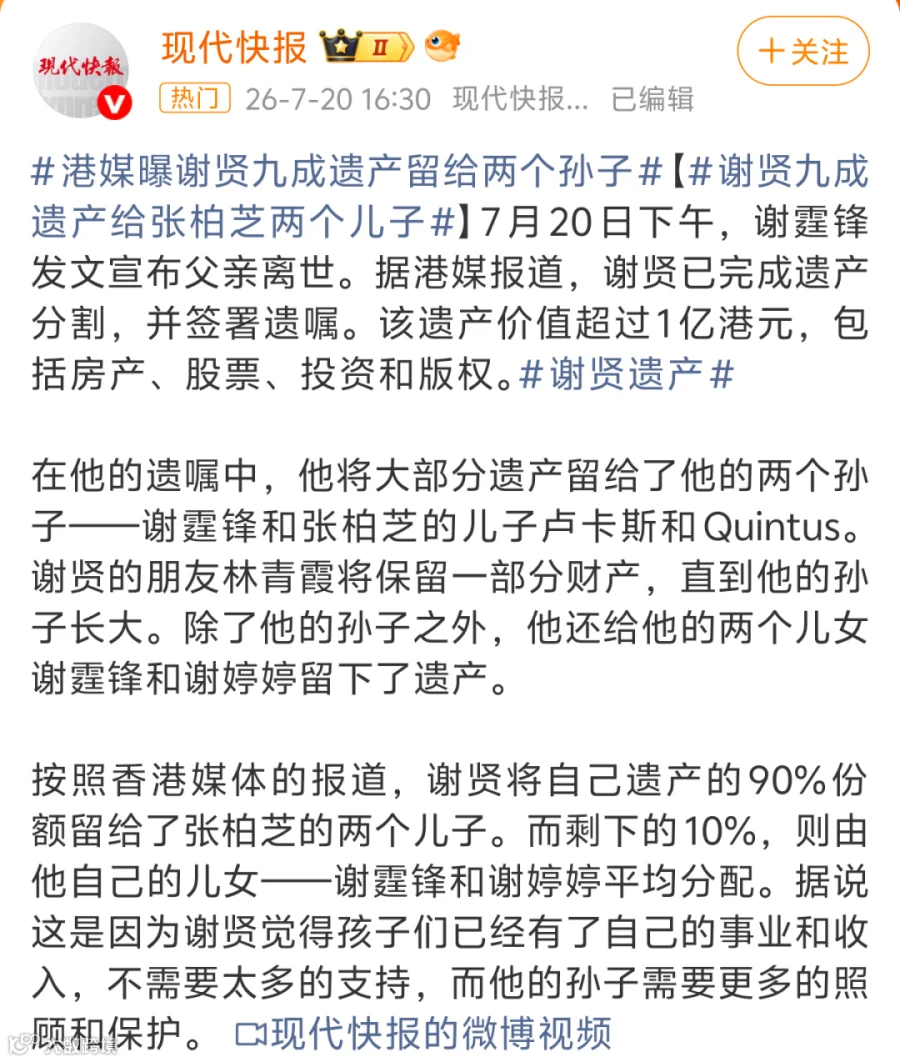Play 现代快报的微博视频 link
Screen dimensions: 900x1062
[423, 1033]
